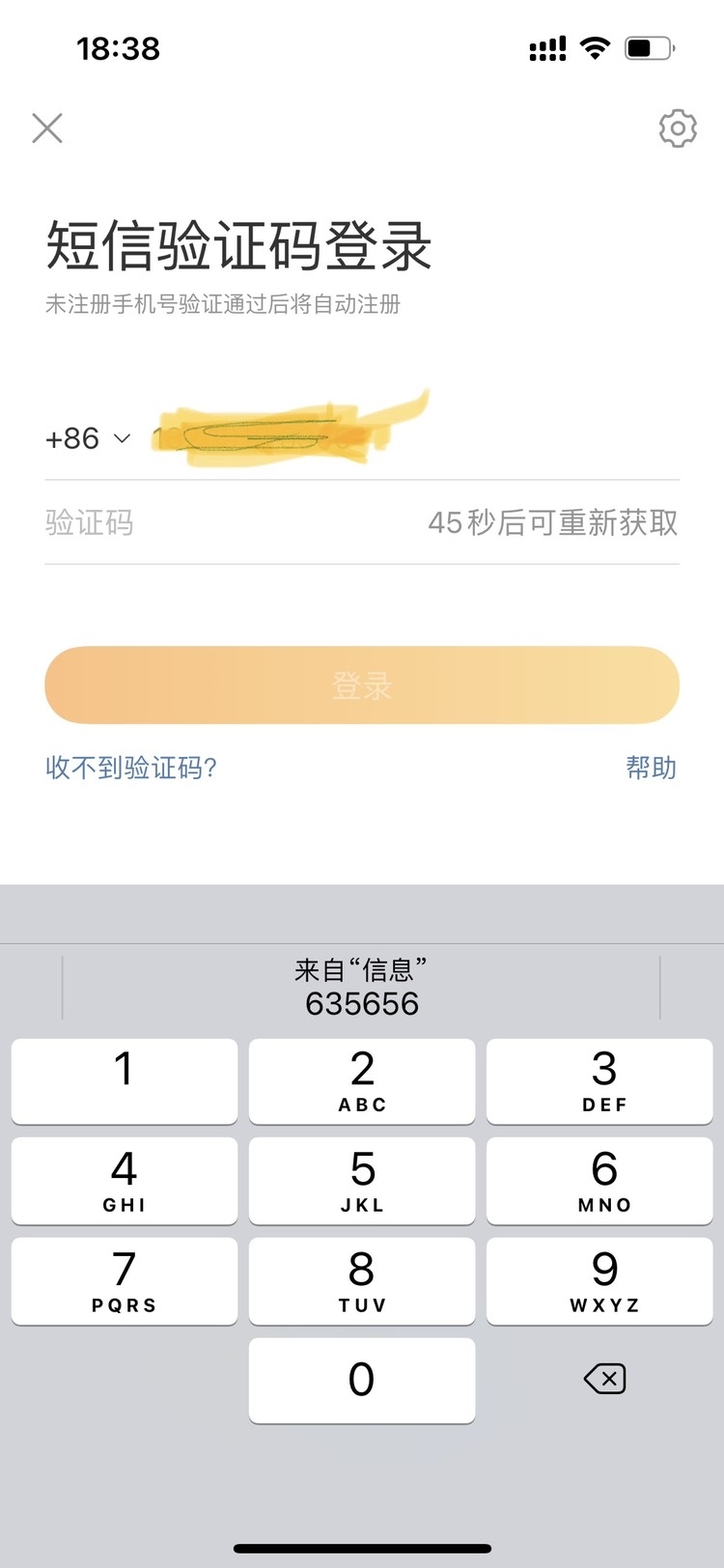Open the settings gear icon
Viewport: 724px width, 1568px height.
(678, 127)
